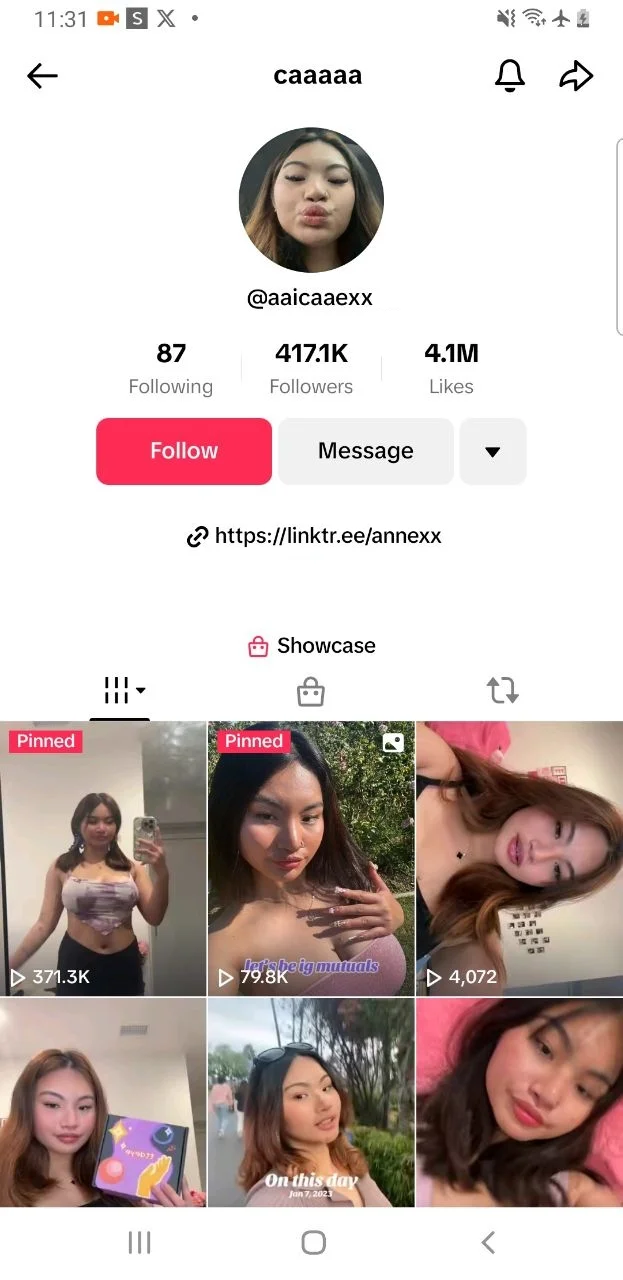Image resolution: width=623 pixels, height=1280 pixels.
Task: Follow this account
Action: (184, 451)
